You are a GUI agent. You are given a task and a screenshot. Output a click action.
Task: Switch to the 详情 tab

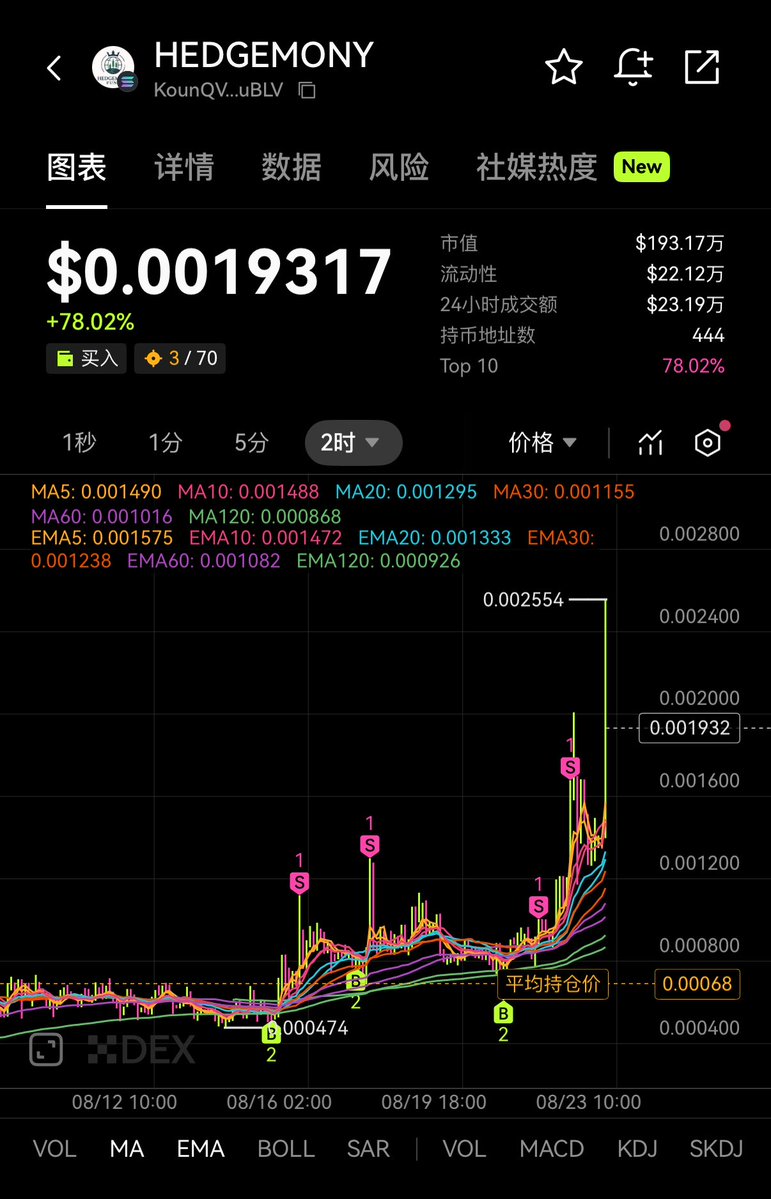pos(184,167)
